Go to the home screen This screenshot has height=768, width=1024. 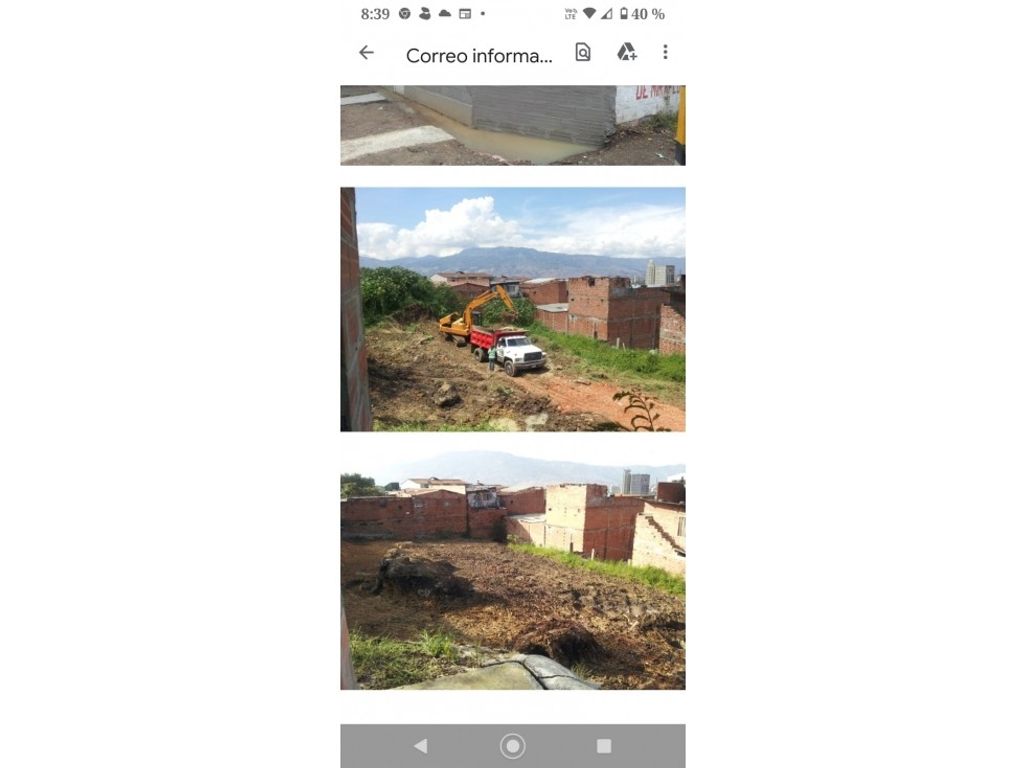[x=513, y=746]
